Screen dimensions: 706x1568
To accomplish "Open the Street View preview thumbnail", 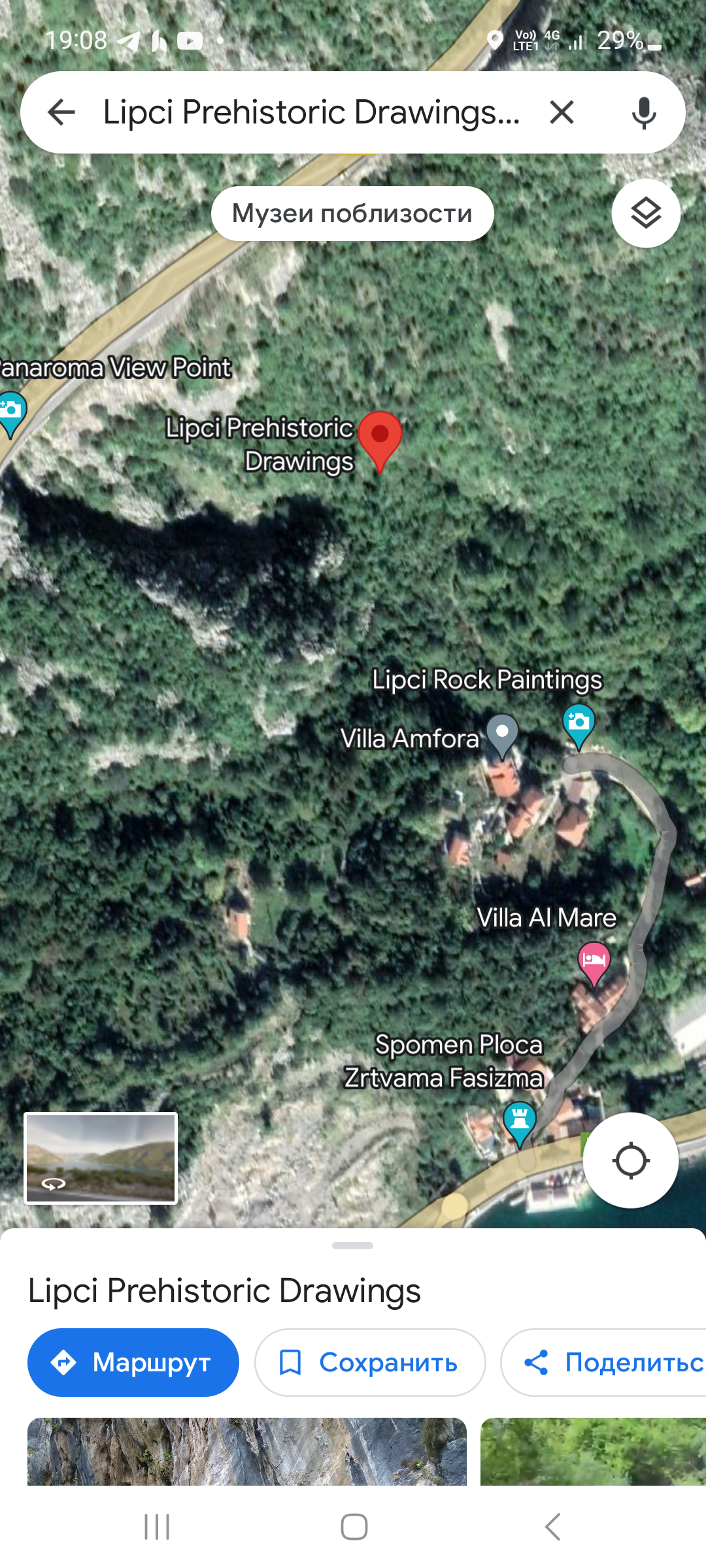I will (101, 1158).
